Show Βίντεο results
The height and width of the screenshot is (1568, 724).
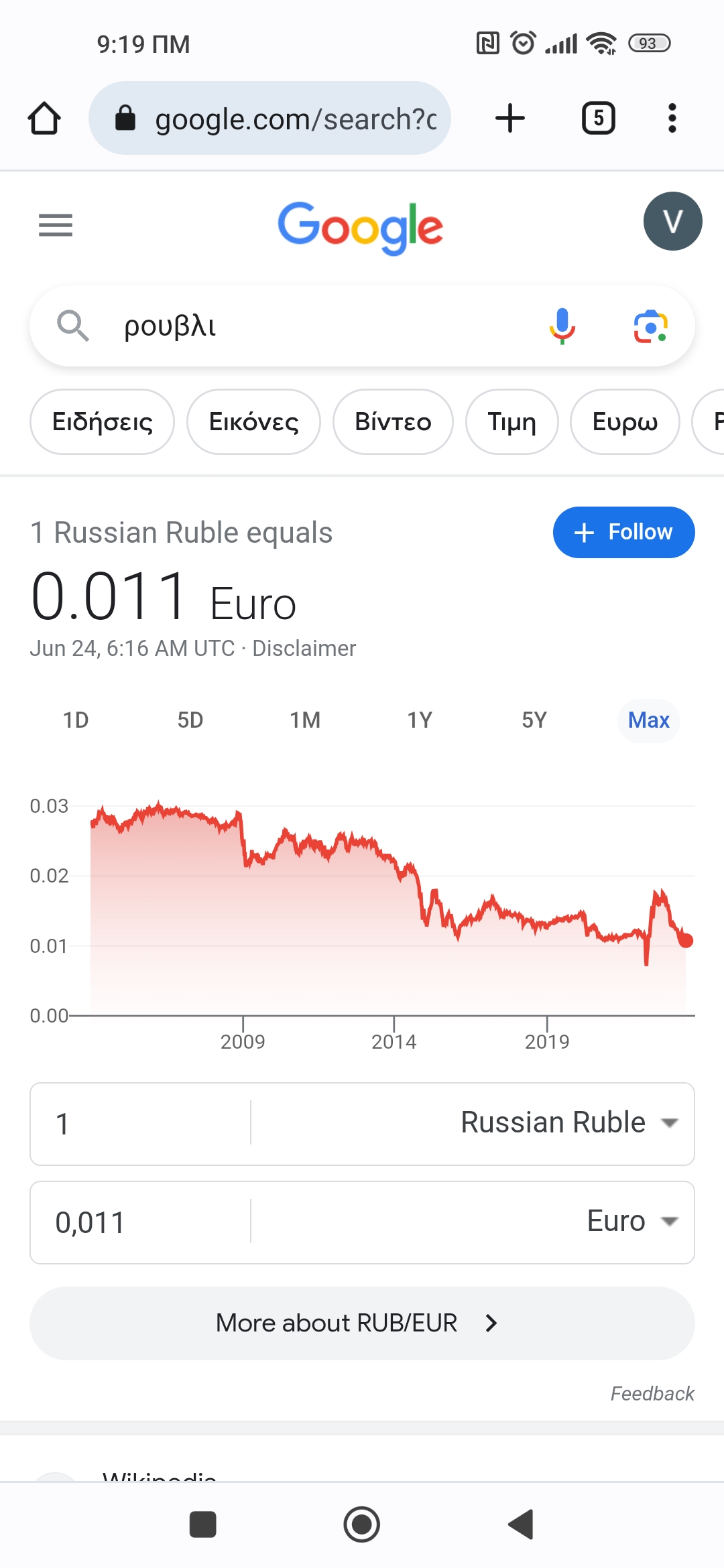(393, 422)
